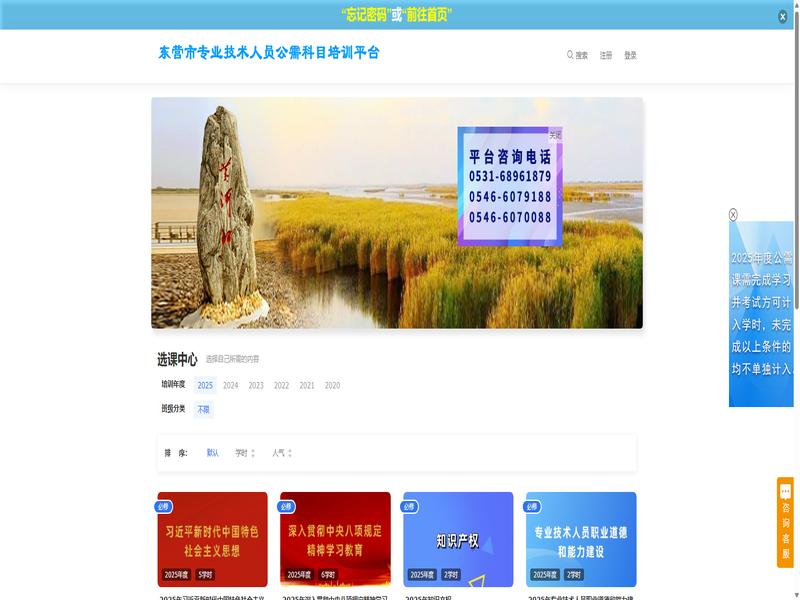Filter by year 2021
Screen dimensions: 800x600
pyautogui.click(x=307, y=386)
